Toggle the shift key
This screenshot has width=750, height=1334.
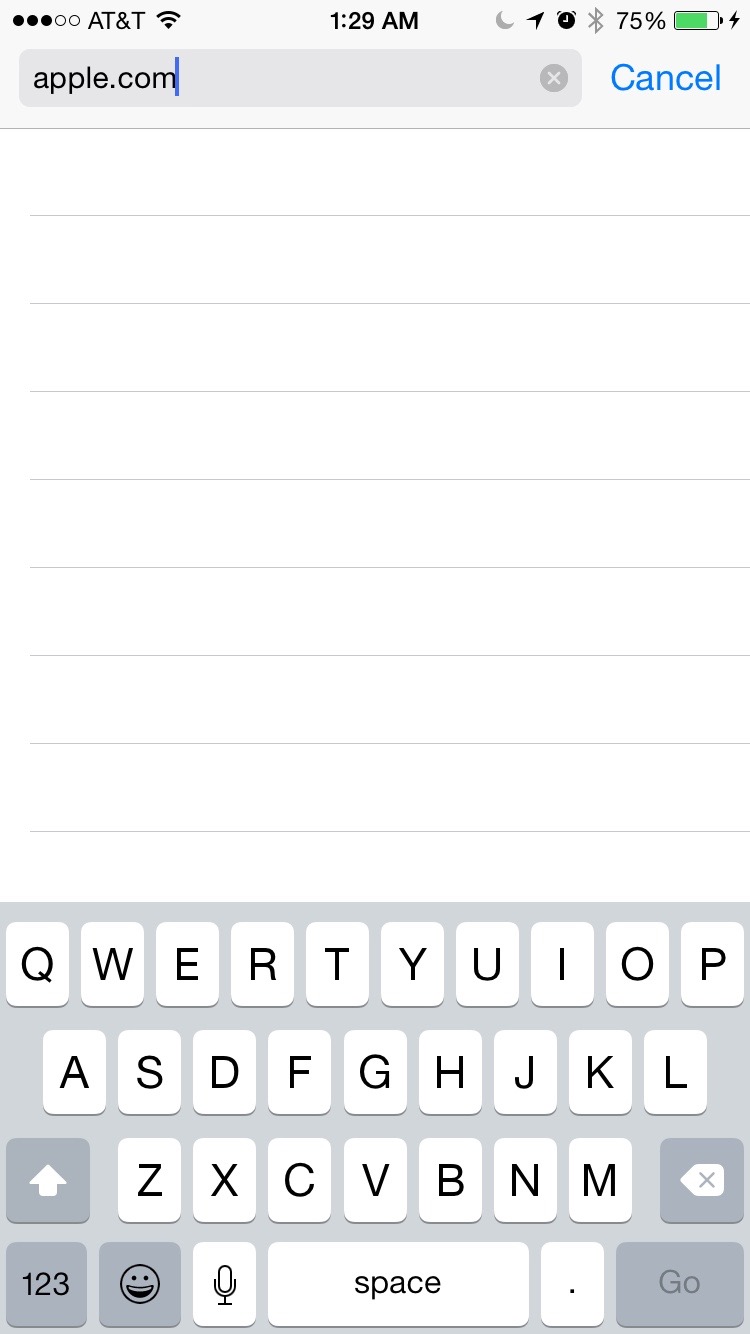tap(48, 1180)
